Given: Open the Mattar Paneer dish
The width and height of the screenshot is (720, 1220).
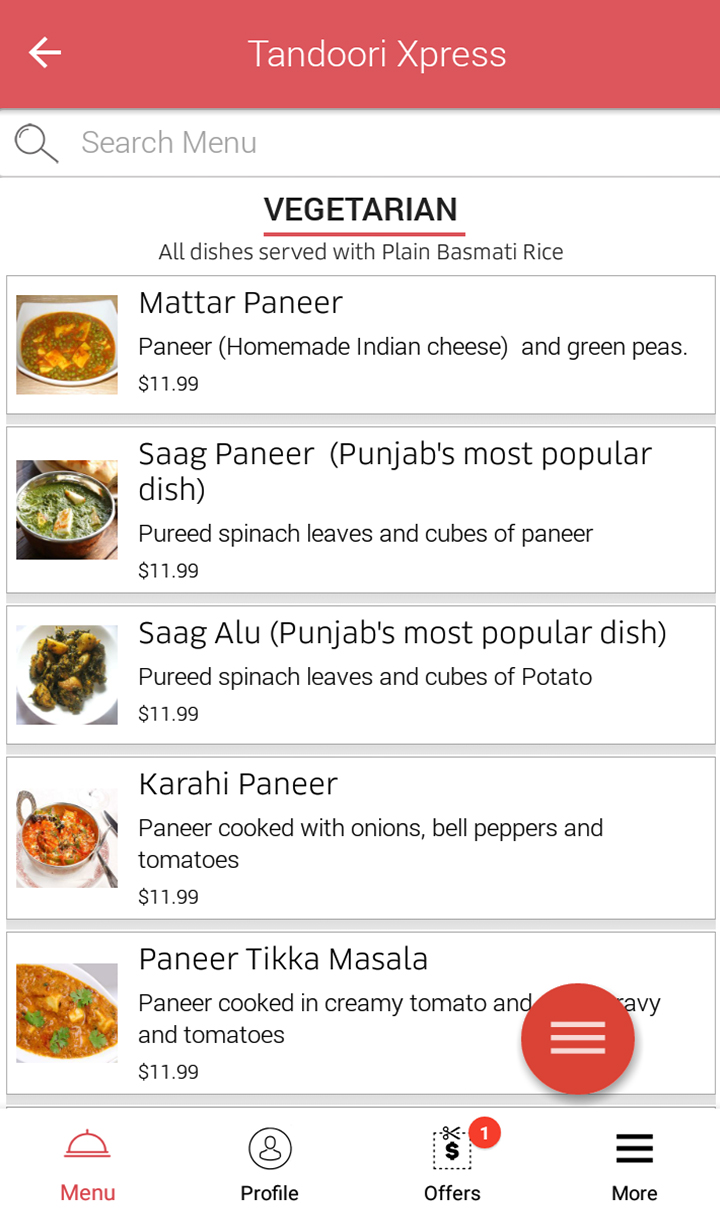Looking at the screenshot, I should [360, 344].
